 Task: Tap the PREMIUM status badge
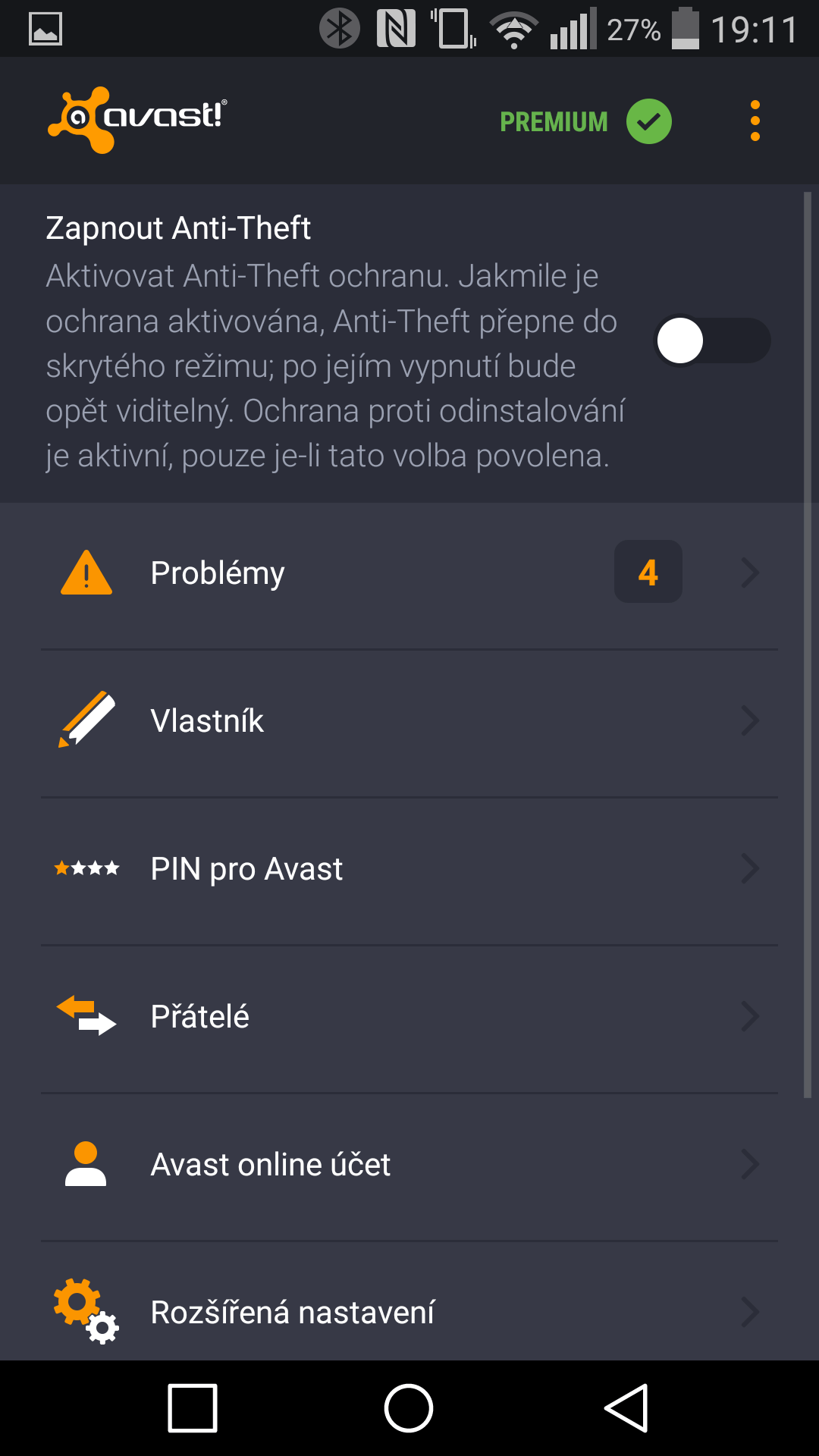[585, 121]
